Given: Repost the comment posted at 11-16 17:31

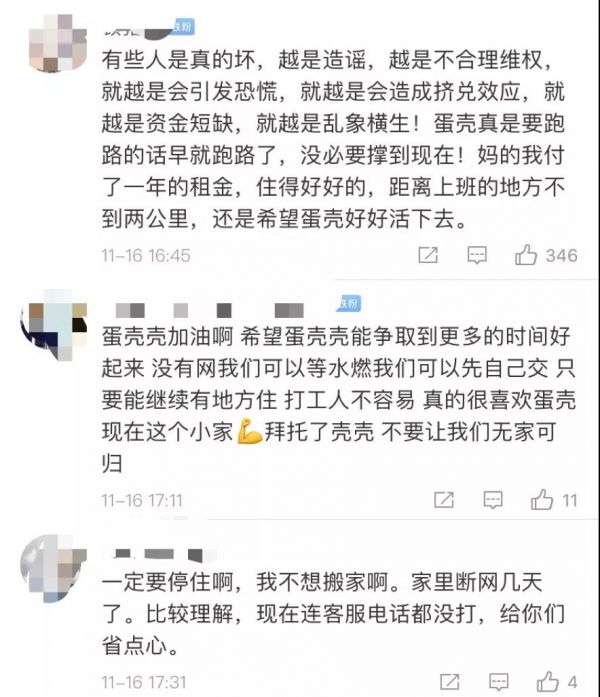Looking at the screenshot, I should coord(450,681).
